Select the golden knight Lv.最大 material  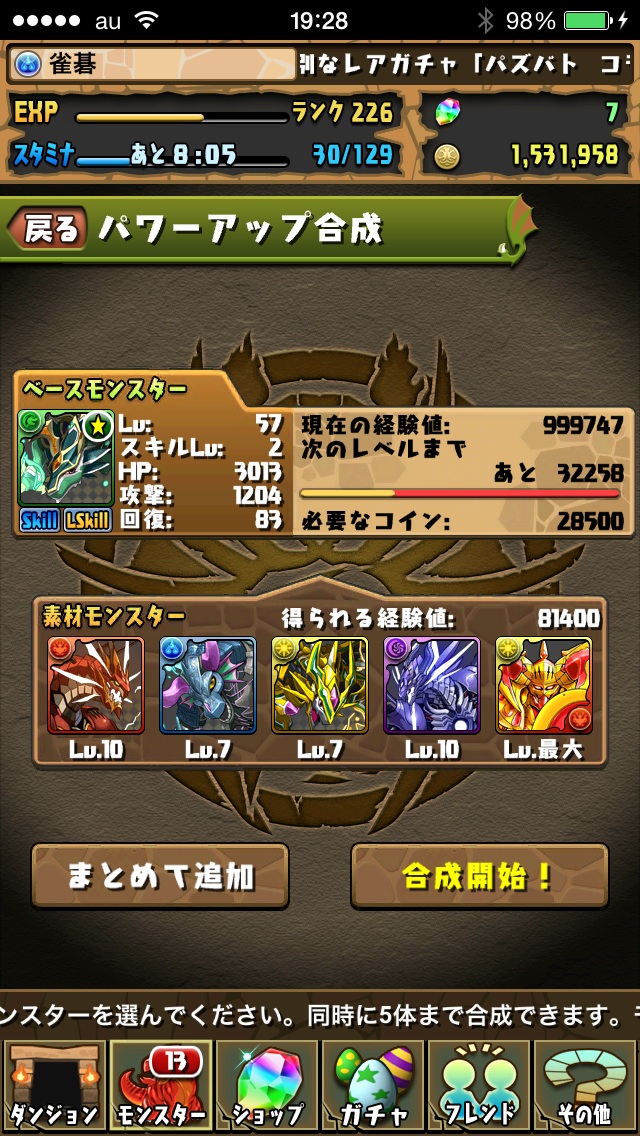[544, 686]
